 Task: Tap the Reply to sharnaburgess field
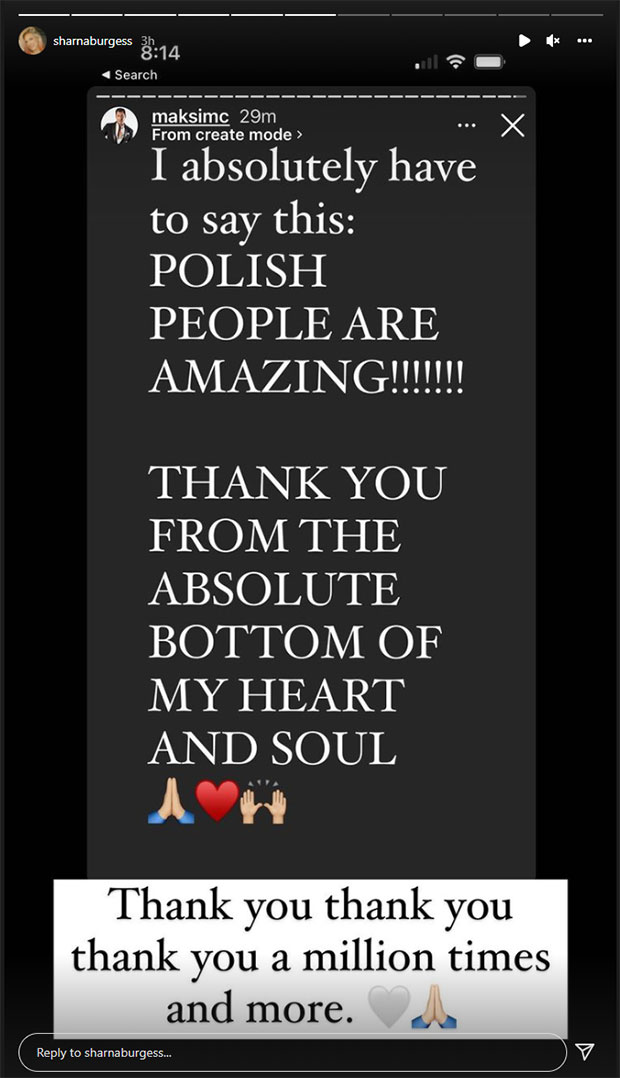(292, 1053)
